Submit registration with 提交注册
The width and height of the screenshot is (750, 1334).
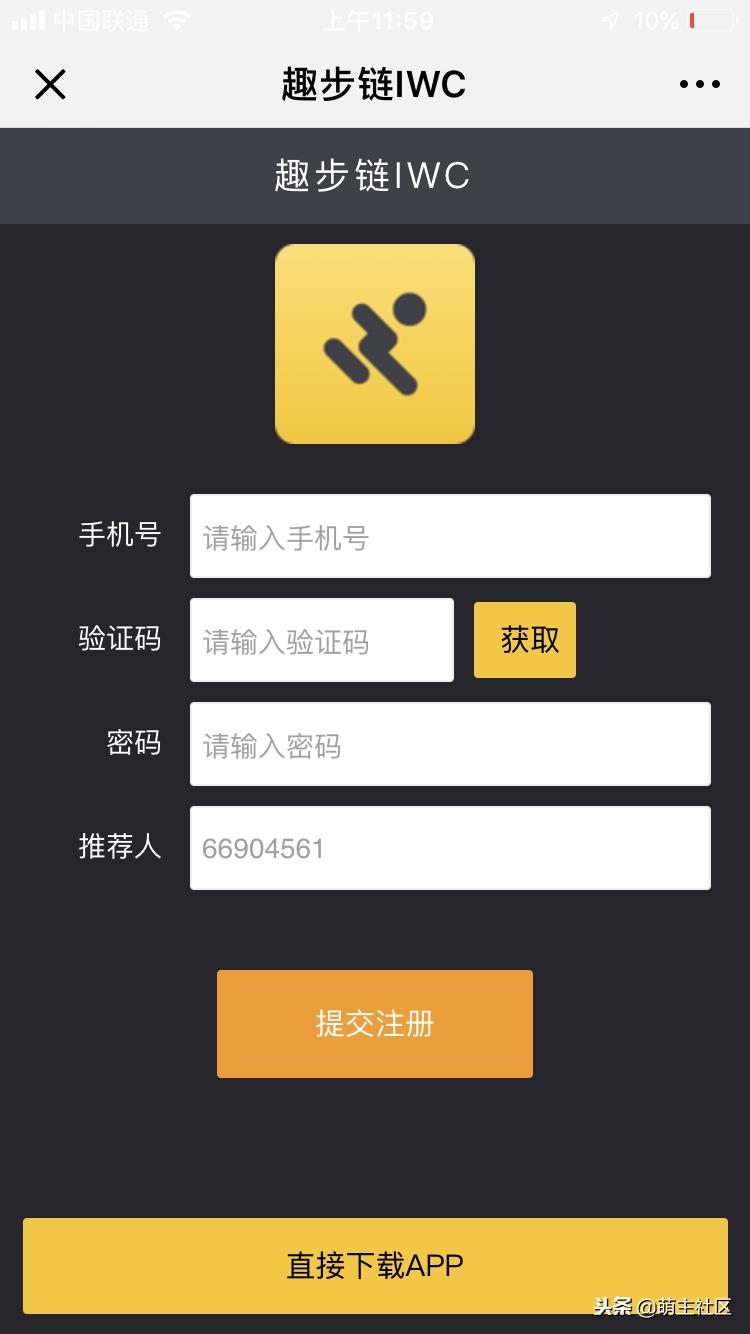coord(375,1024)
